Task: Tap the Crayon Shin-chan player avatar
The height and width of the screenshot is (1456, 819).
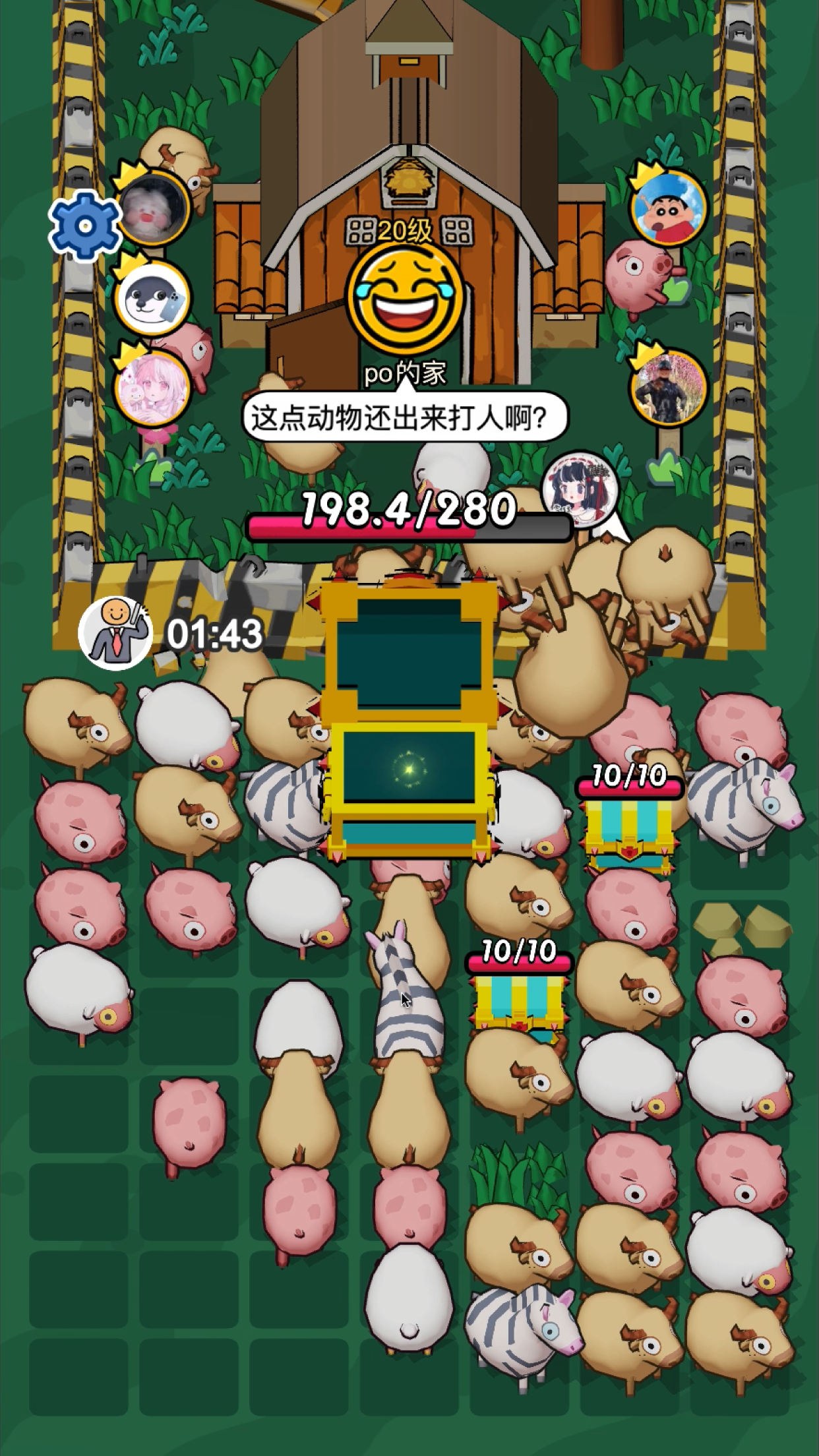Action: [x=669, y=208]
